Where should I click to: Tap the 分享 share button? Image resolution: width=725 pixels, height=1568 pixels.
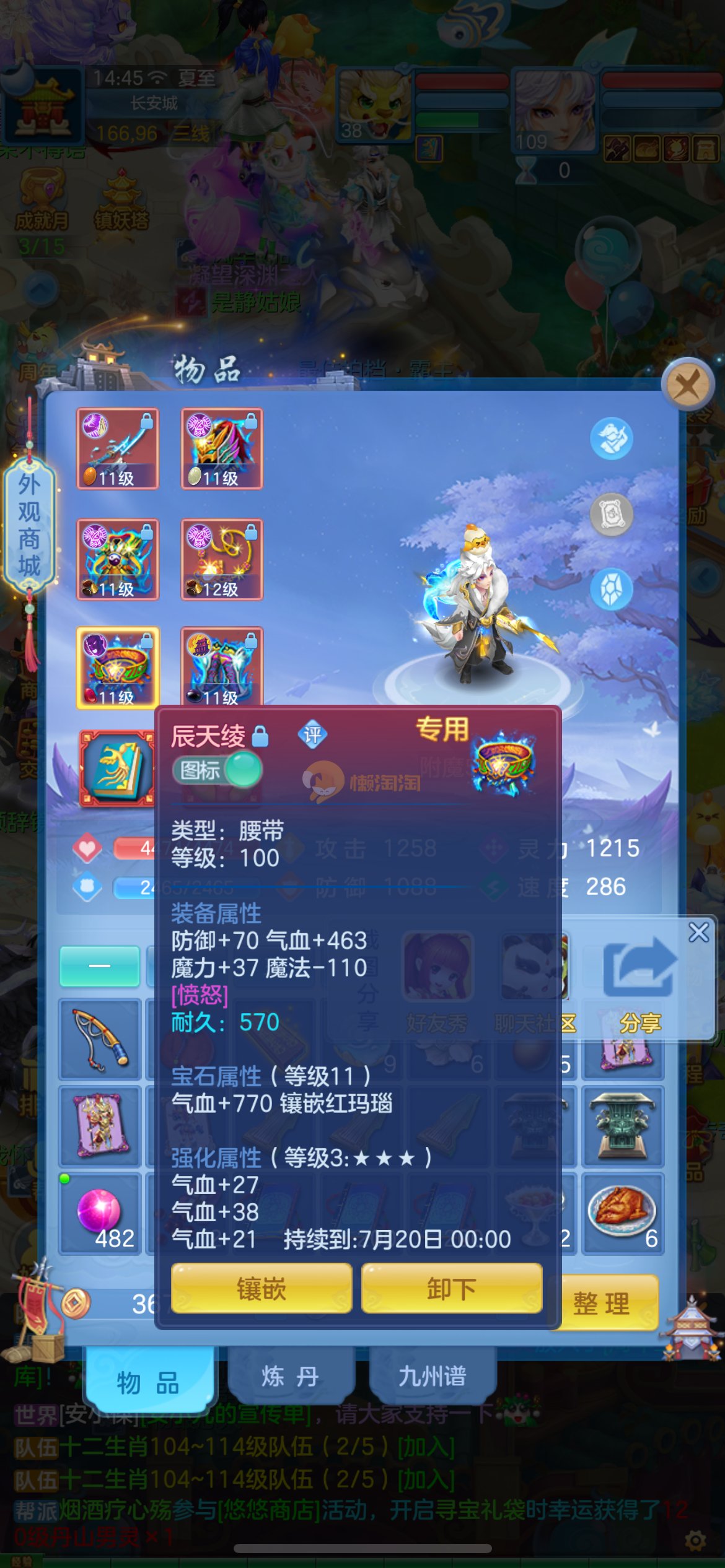(640, 985)
